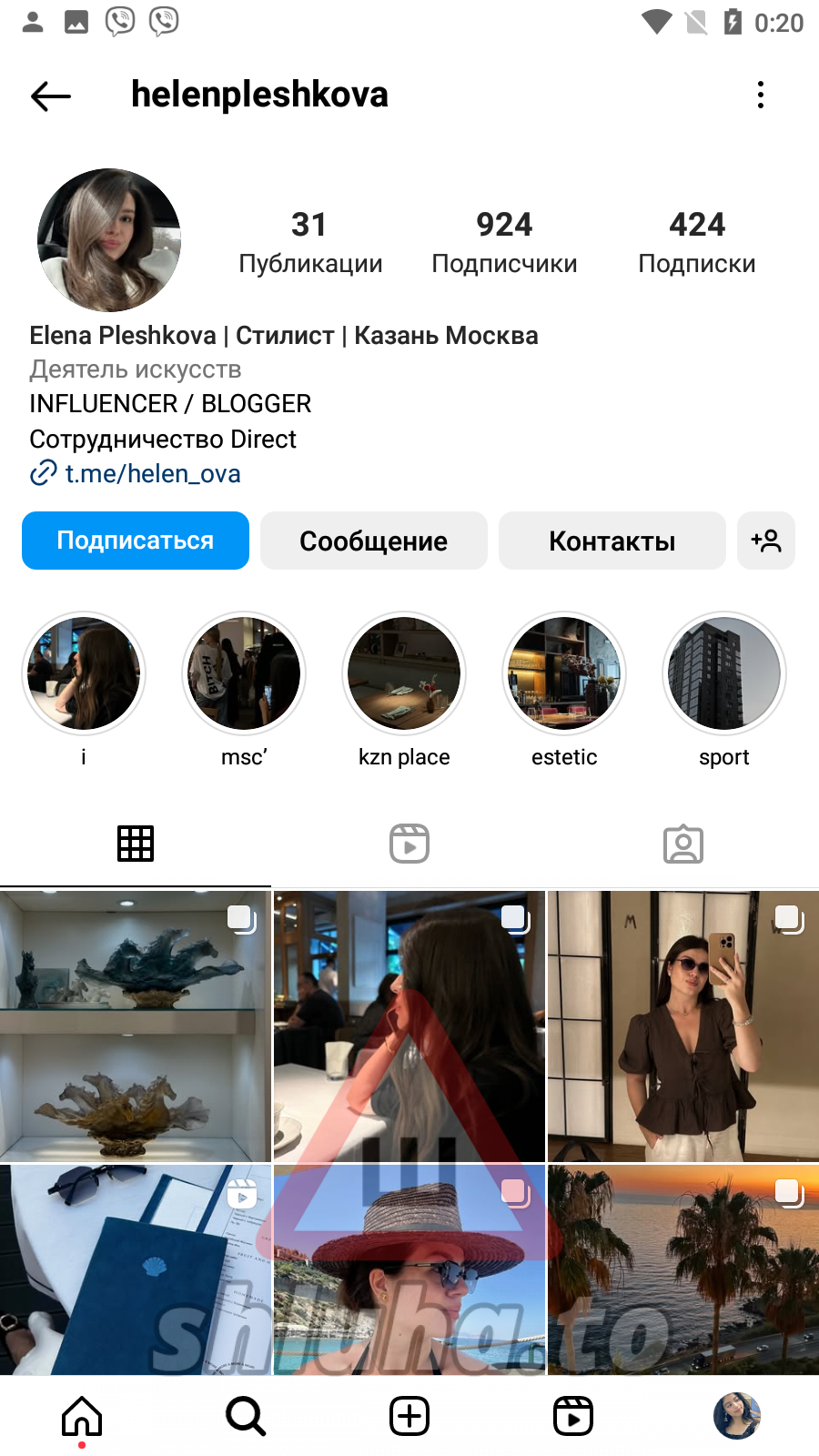View the 424 Подписки list
Image resolution: width=819 pixels, height=1456 pixels.
[x=697, y=242]
